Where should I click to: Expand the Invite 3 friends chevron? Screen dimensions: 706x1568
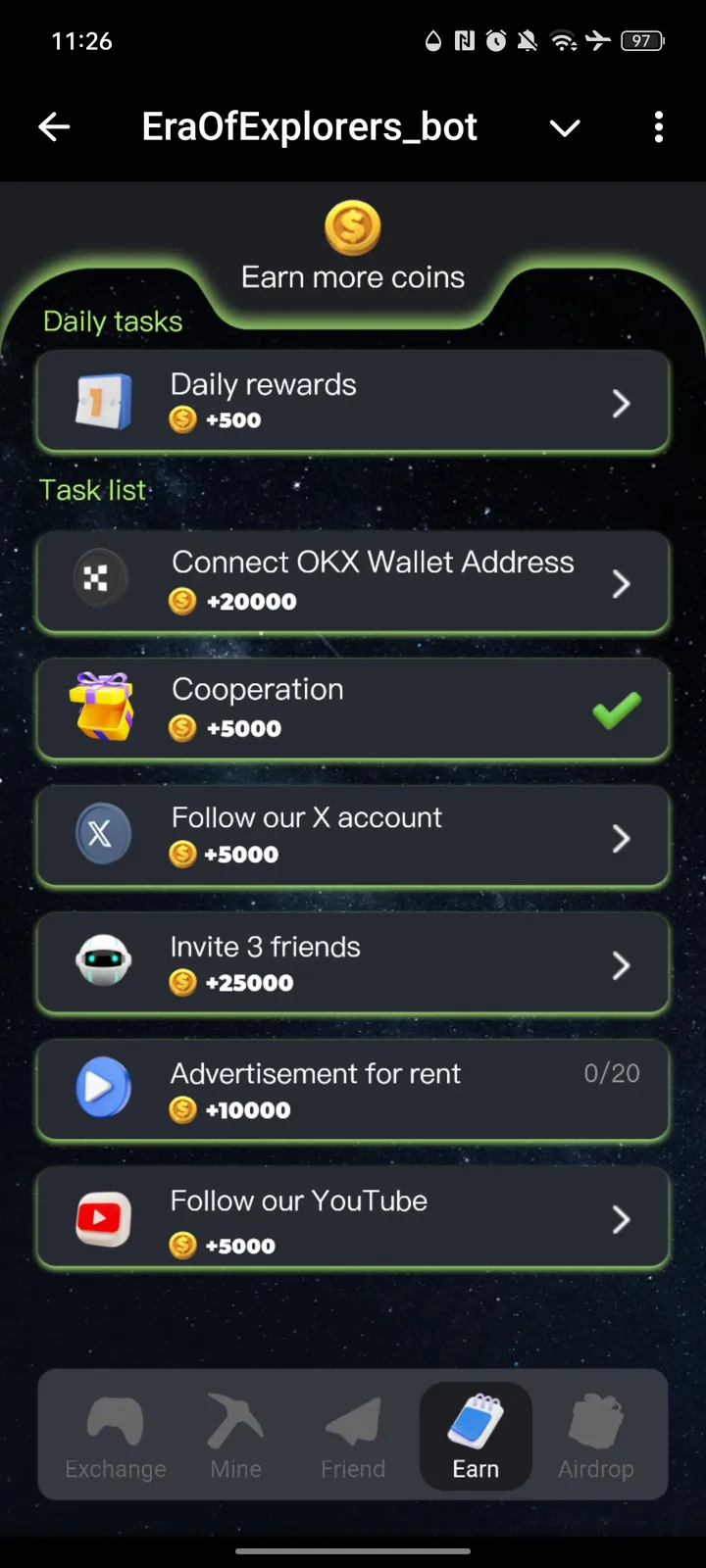[621, 964]
